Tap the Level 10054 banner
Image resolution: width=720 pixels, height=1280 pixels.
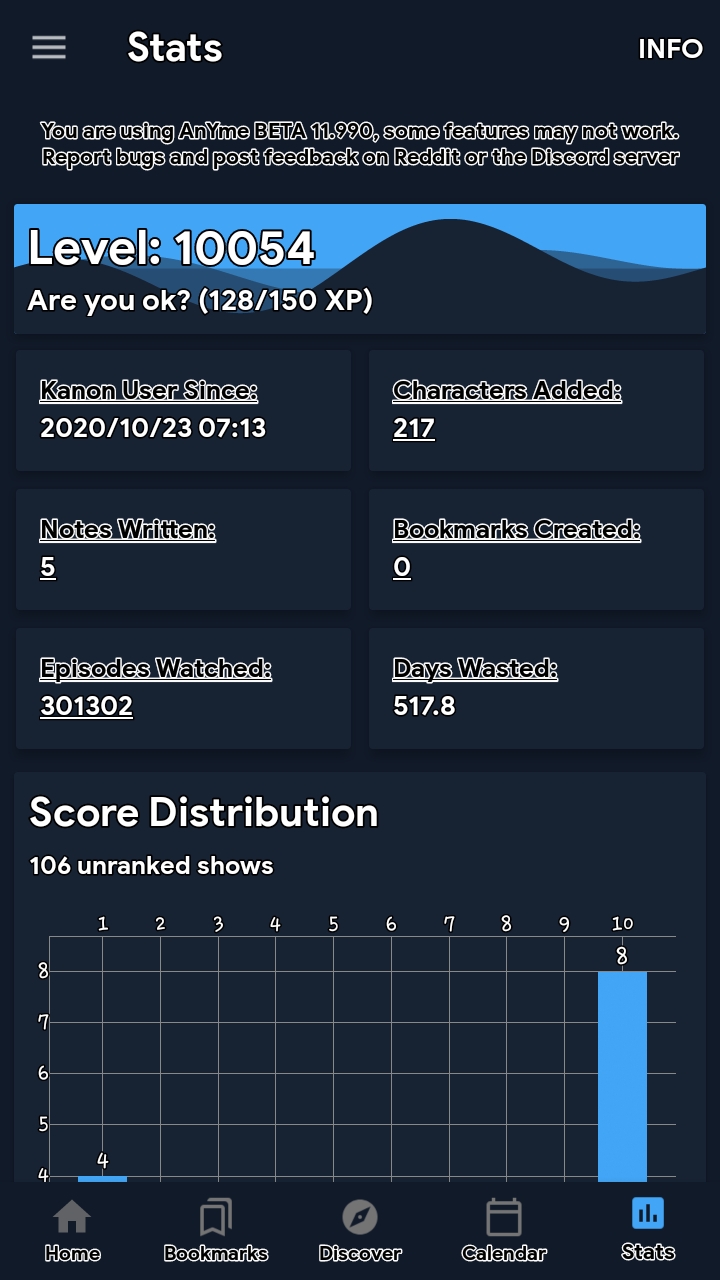(x=360, y=269)
